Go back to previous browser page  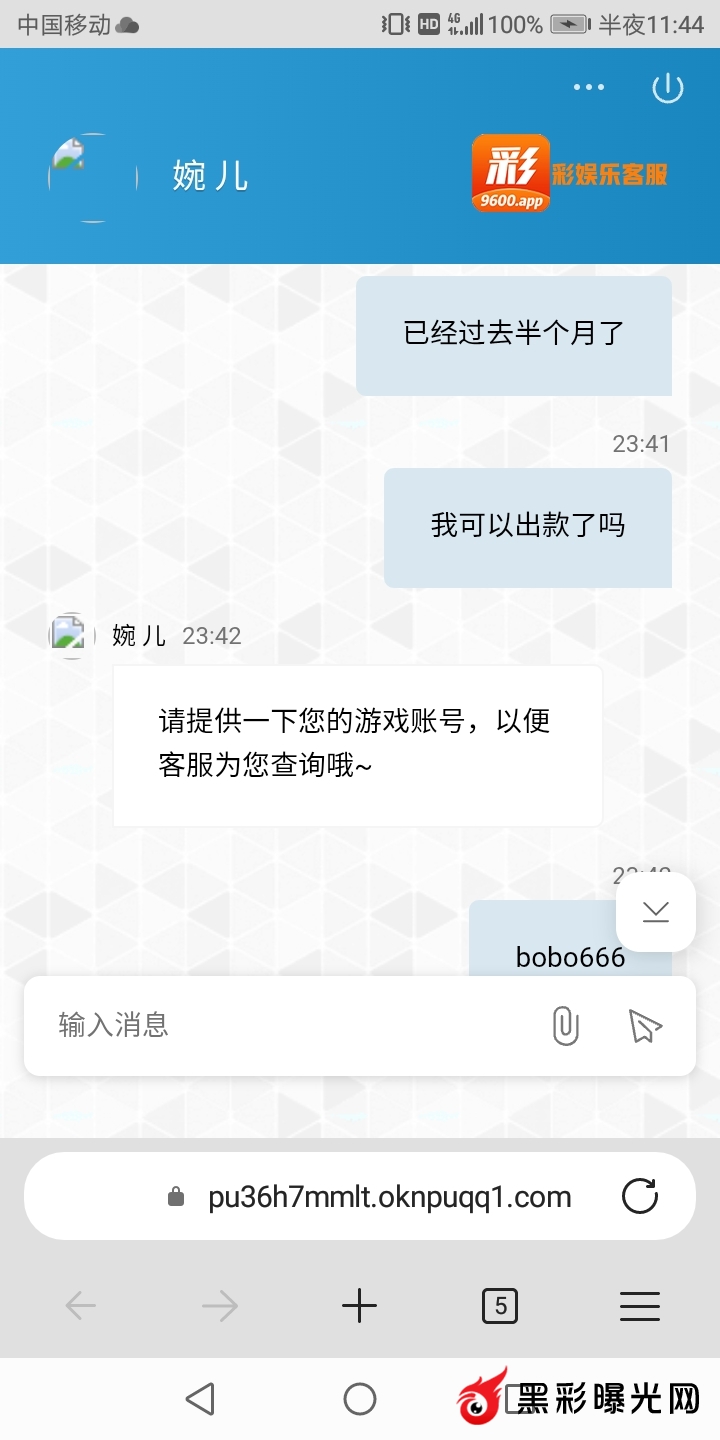pyautogui.click(x=80, y=1305)
